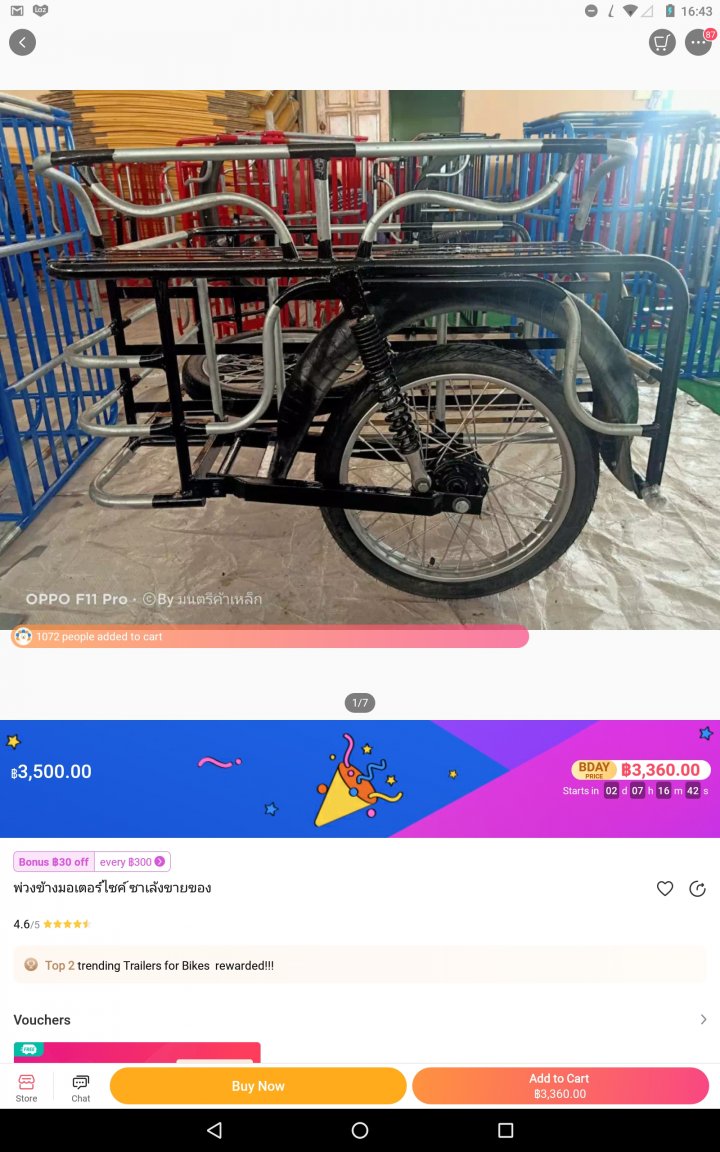Share this product
The image size is (720, 1152).
698,888
